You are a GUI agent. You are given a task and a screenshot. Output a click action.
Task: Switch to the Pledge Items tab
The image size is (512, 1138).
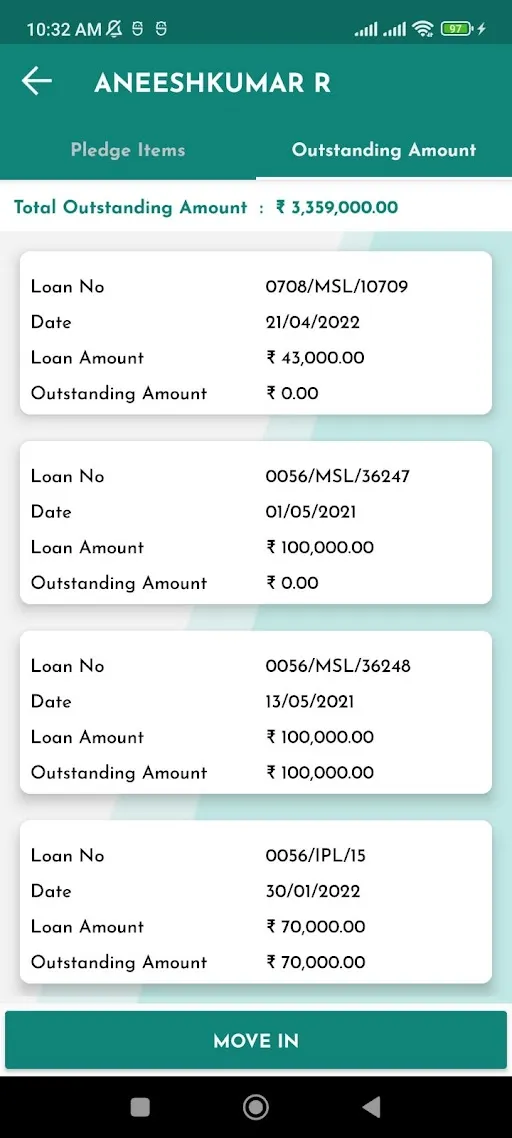pos(128,150)
